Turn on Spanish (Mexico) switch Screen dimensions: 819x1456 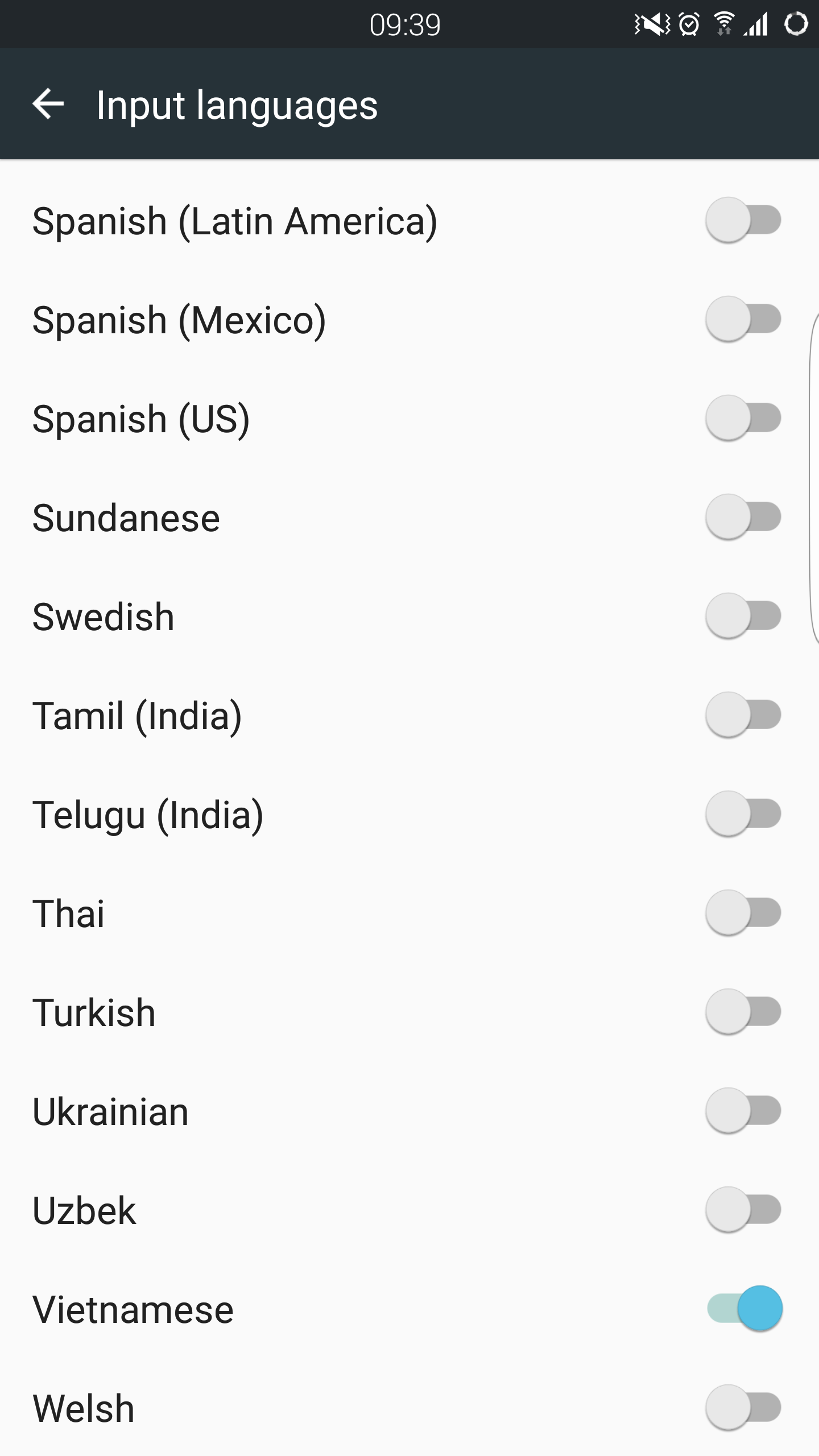pos(743,319)
